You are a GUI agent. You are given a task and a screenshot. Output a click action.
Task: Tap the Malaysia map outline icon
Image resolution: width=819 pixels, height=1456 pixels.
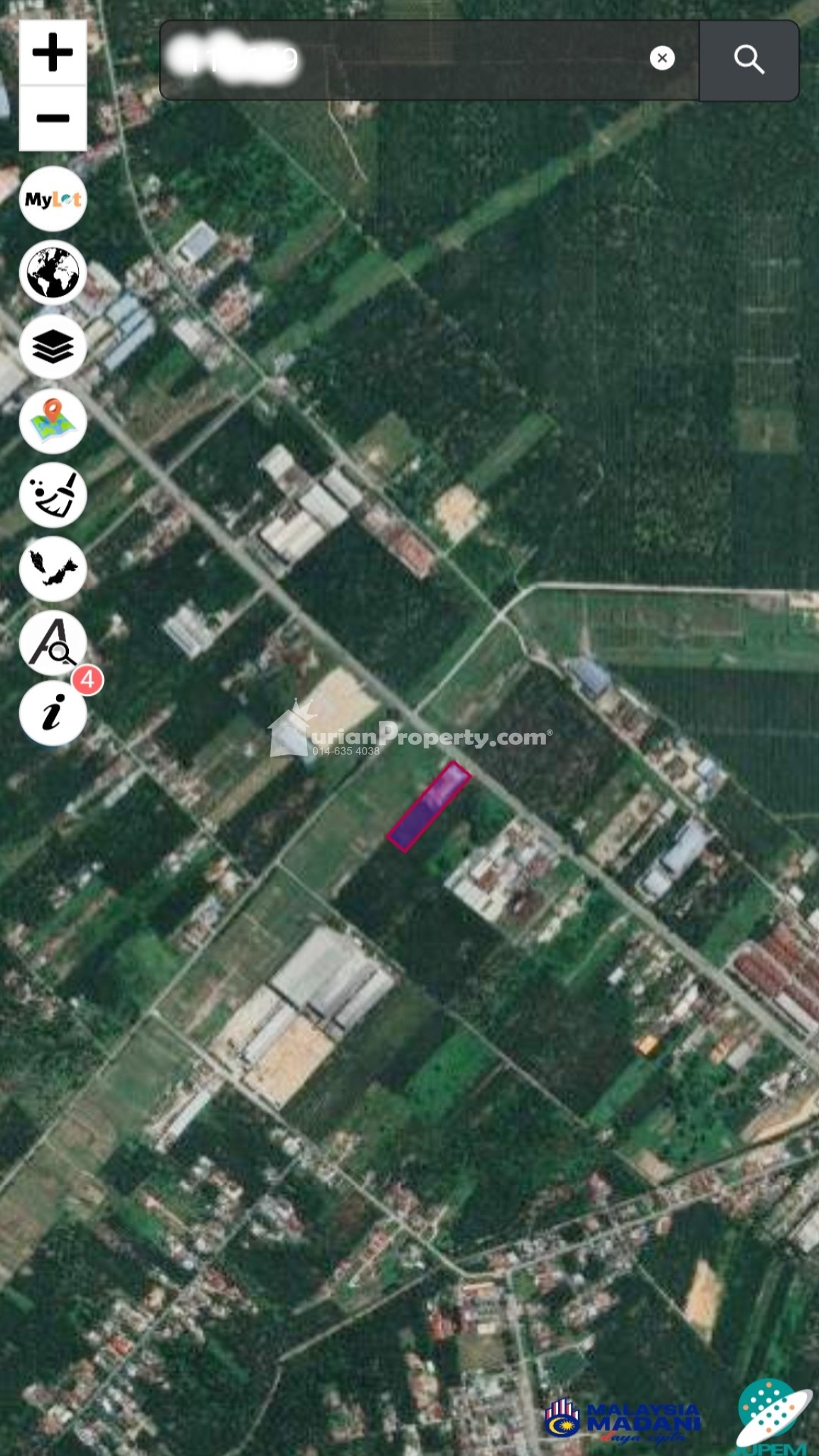click(x=53, y=569)
